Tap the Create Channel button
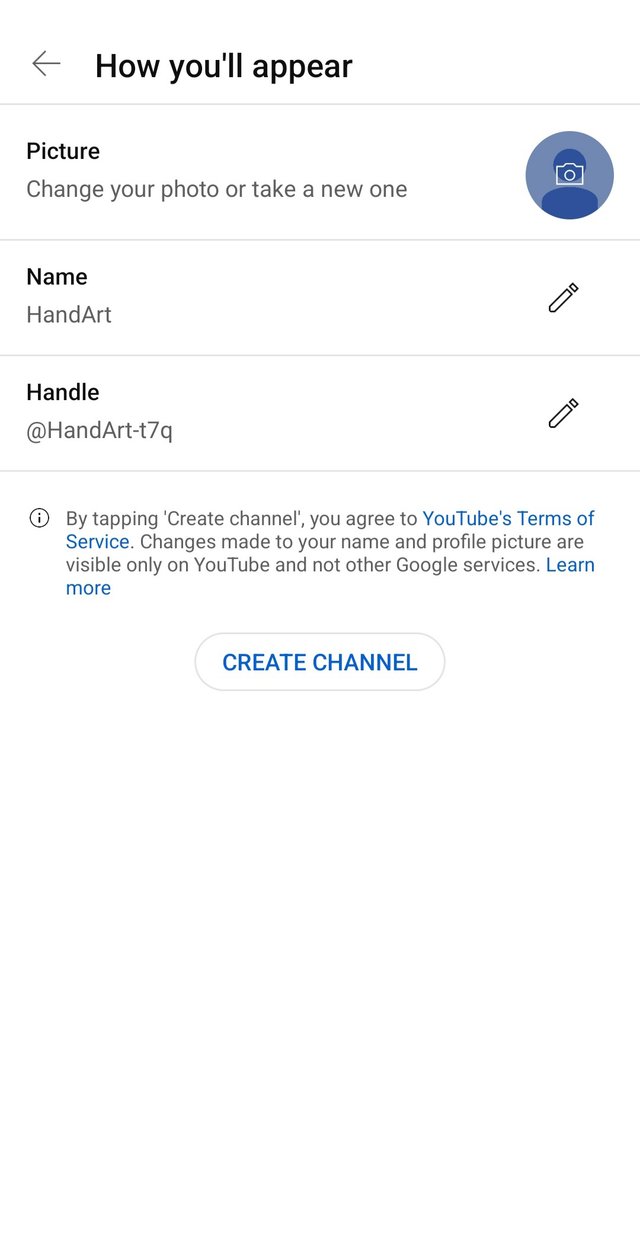The image size is (640, 1259). [x=319, y=662]
